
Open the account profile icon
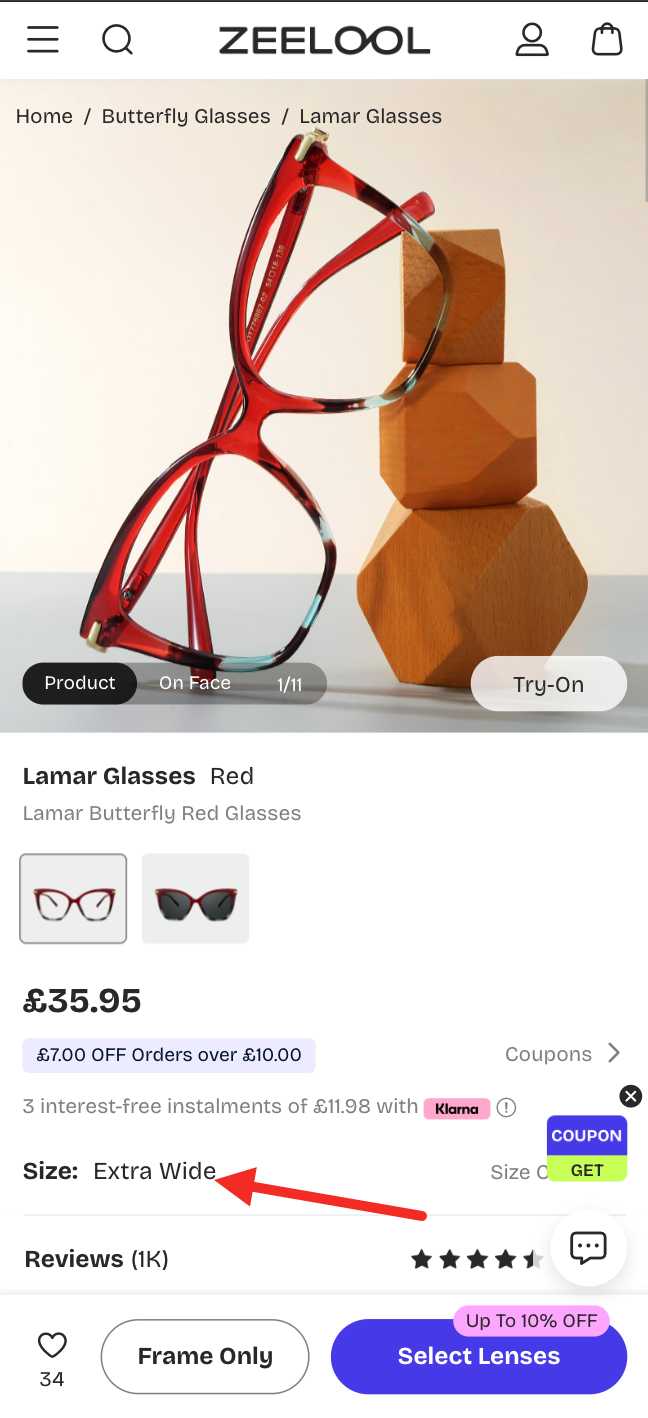click(532, 40)
